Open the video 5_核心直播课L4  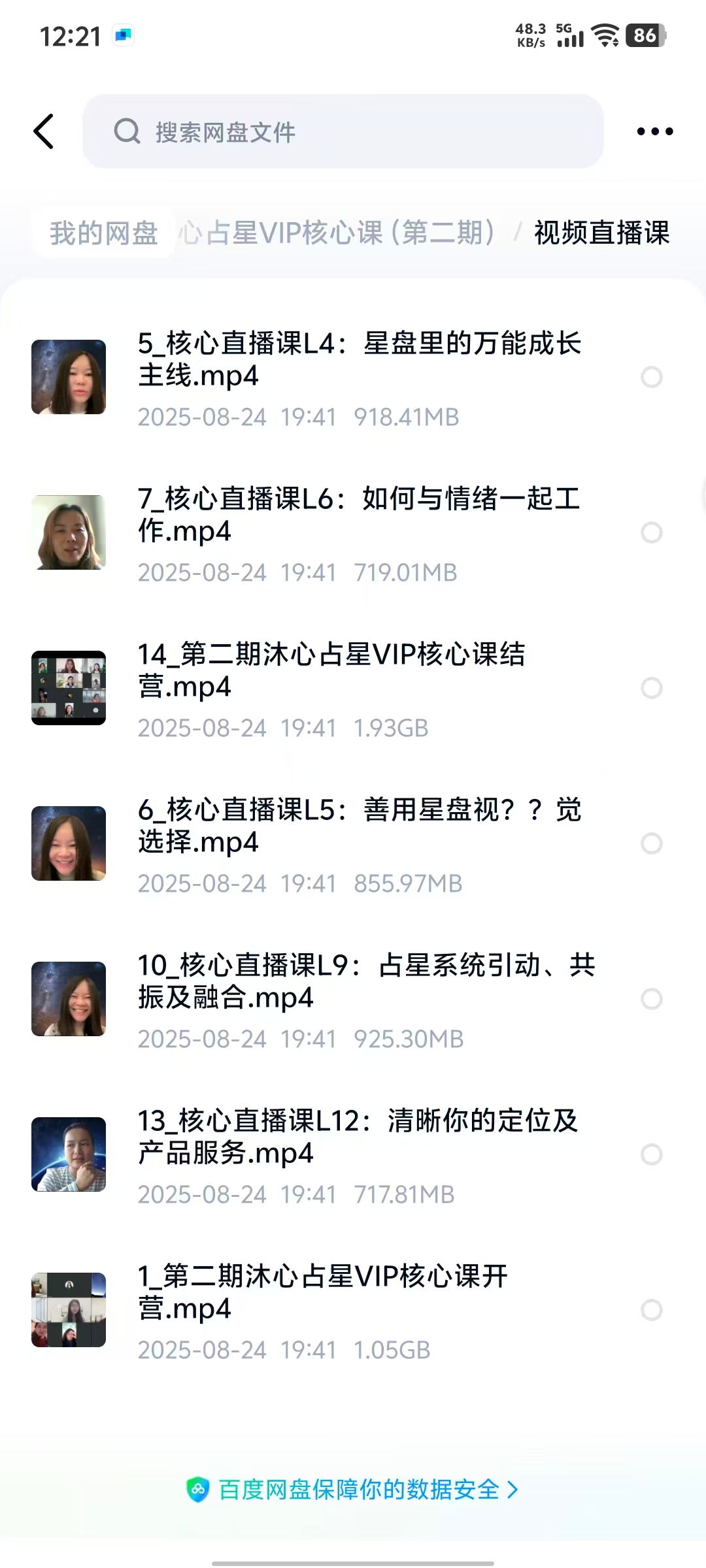(x=360, y=359)
